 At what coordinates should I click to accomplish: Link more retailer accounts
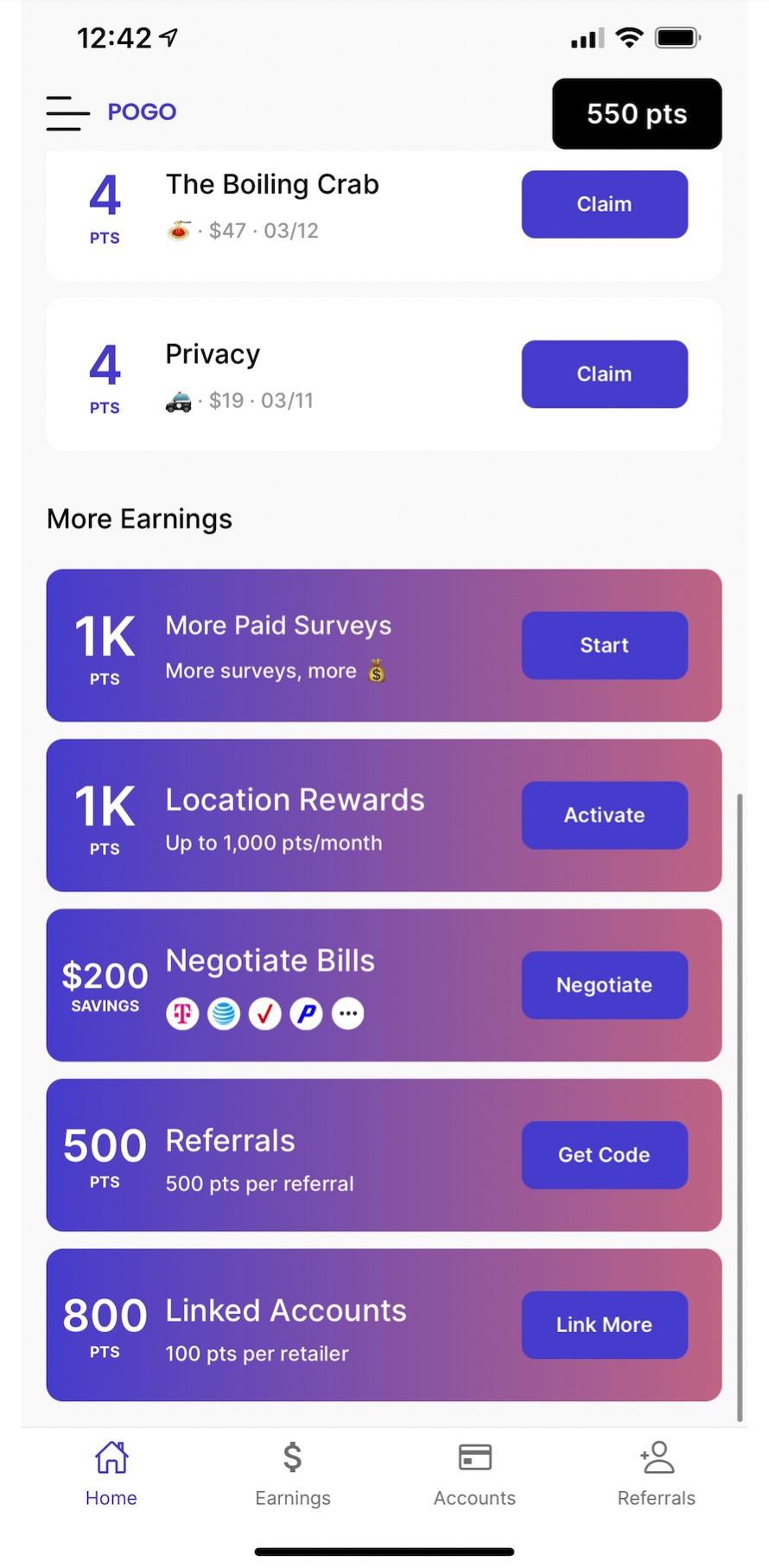coord(604,1324)
